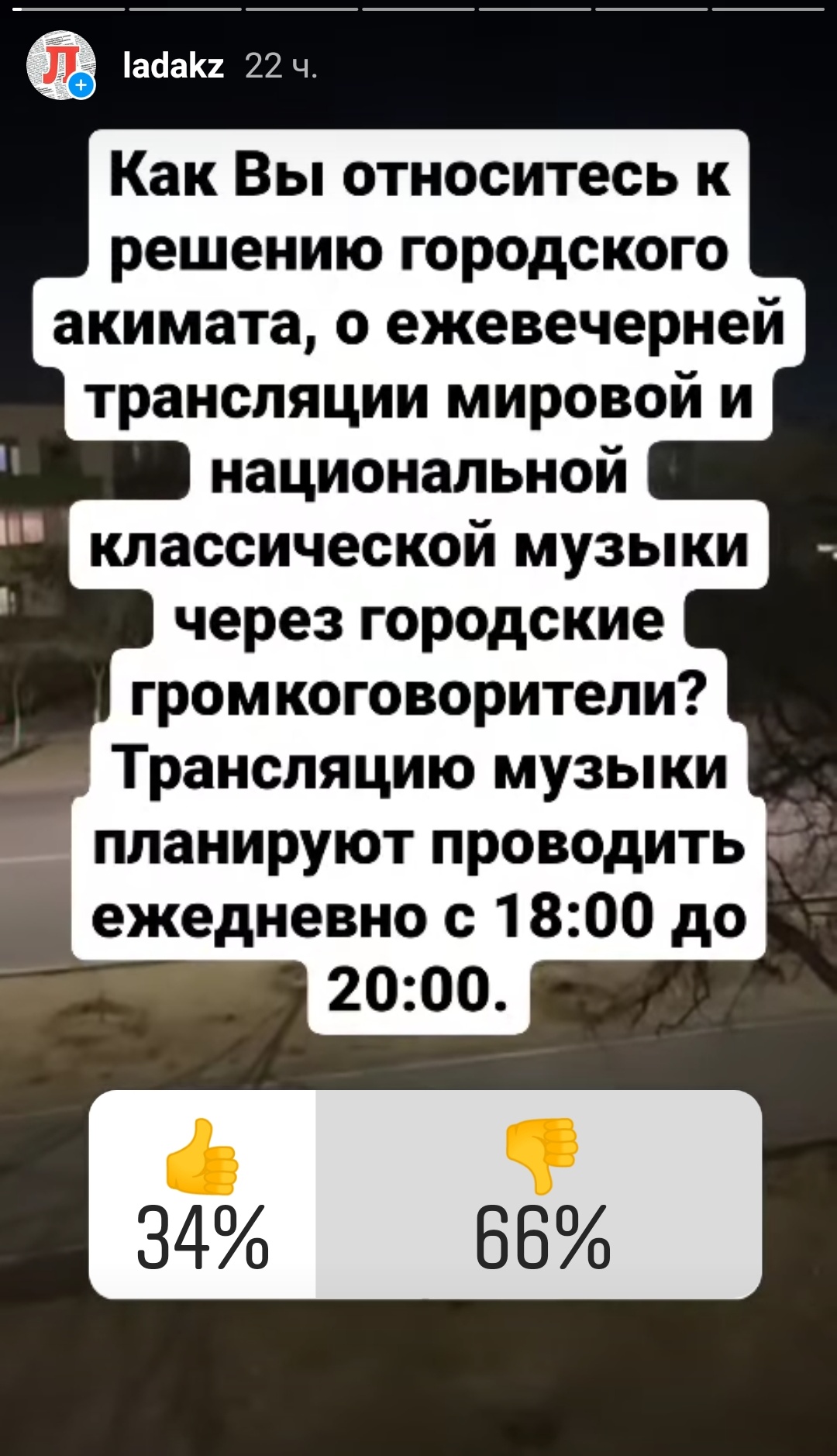
Task: Tap the ladakz username
Action: coord(173,67)
